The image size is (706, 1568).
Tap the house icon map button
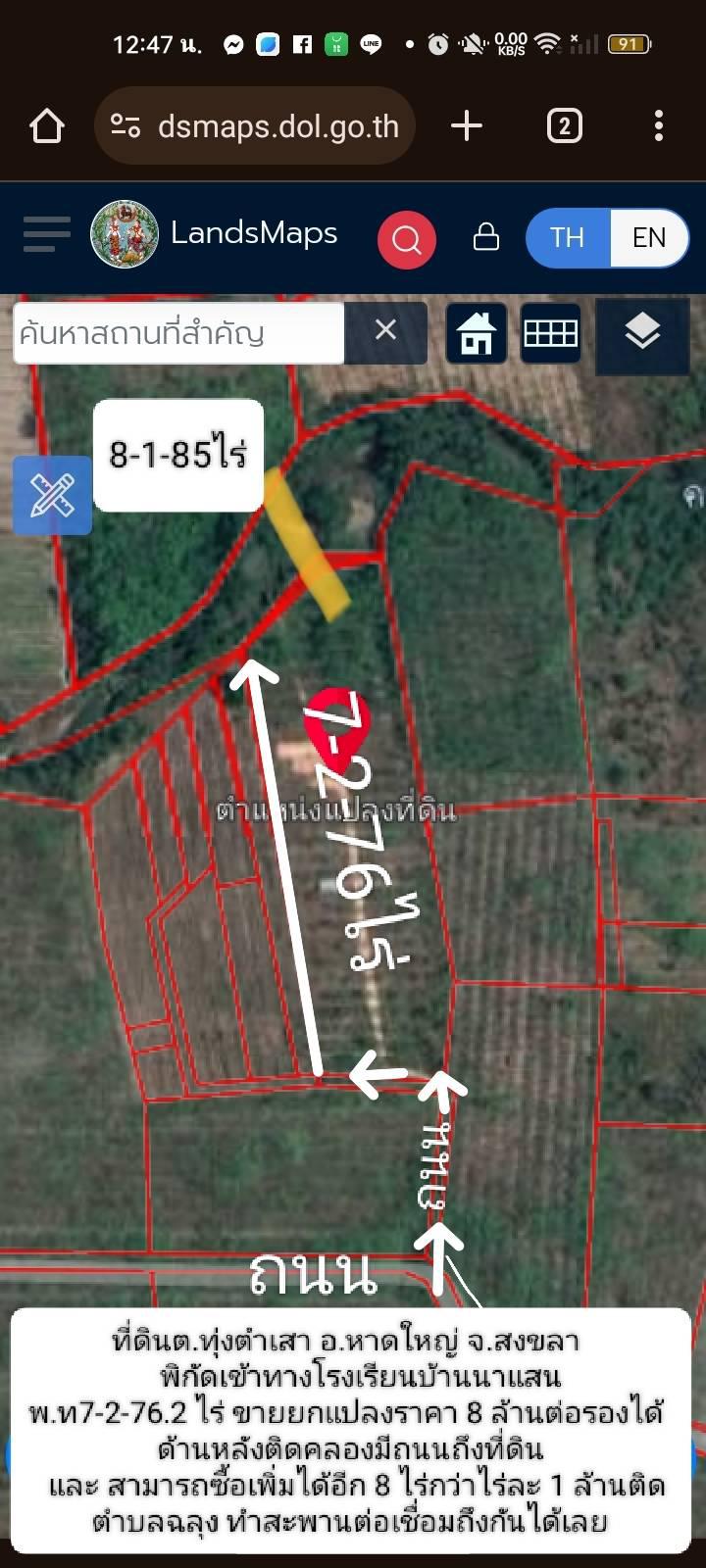click(477, 333)
